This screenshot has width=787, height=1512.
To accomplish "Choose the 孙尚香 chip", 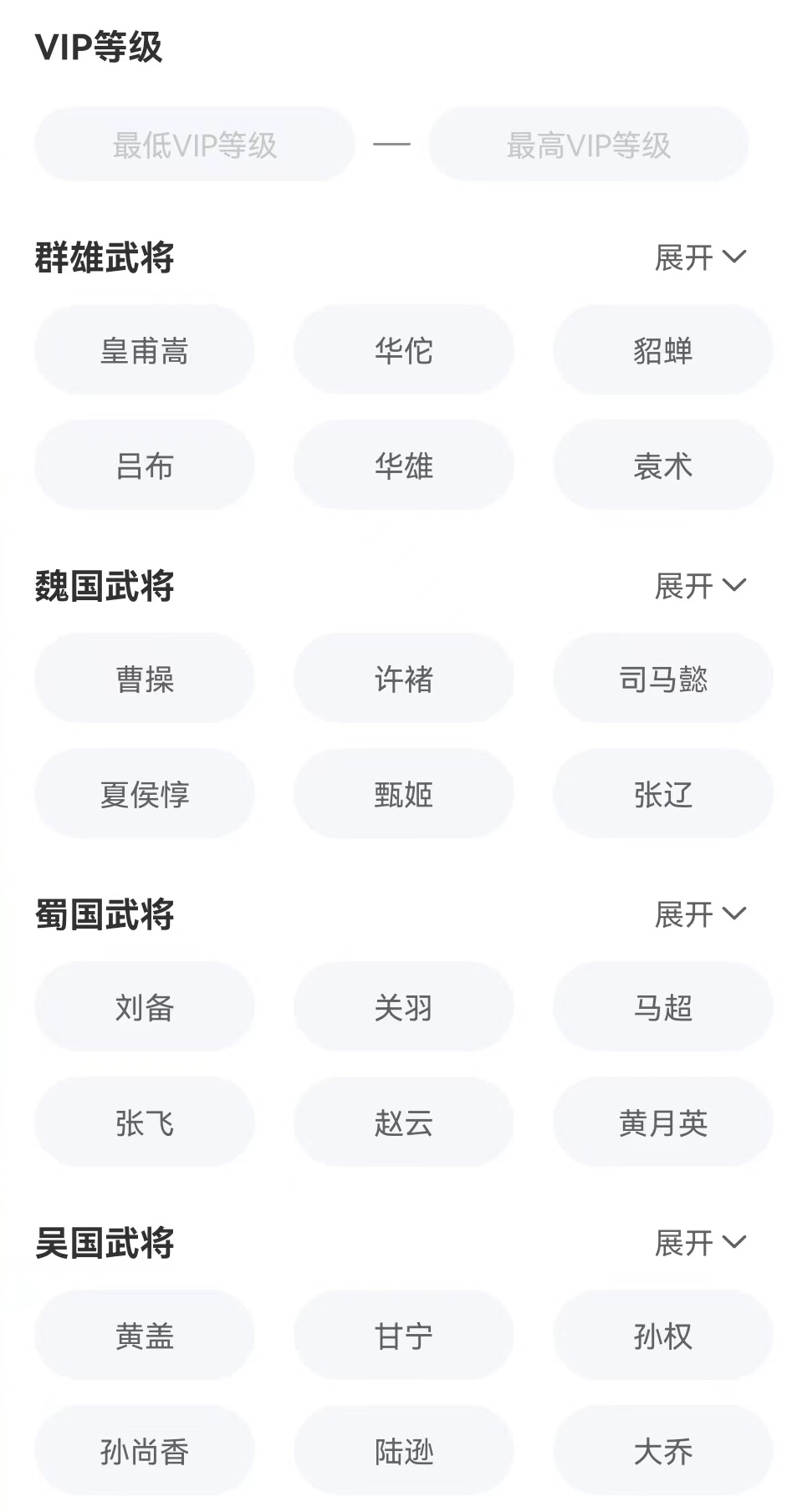I will (x=145, y=1451).
